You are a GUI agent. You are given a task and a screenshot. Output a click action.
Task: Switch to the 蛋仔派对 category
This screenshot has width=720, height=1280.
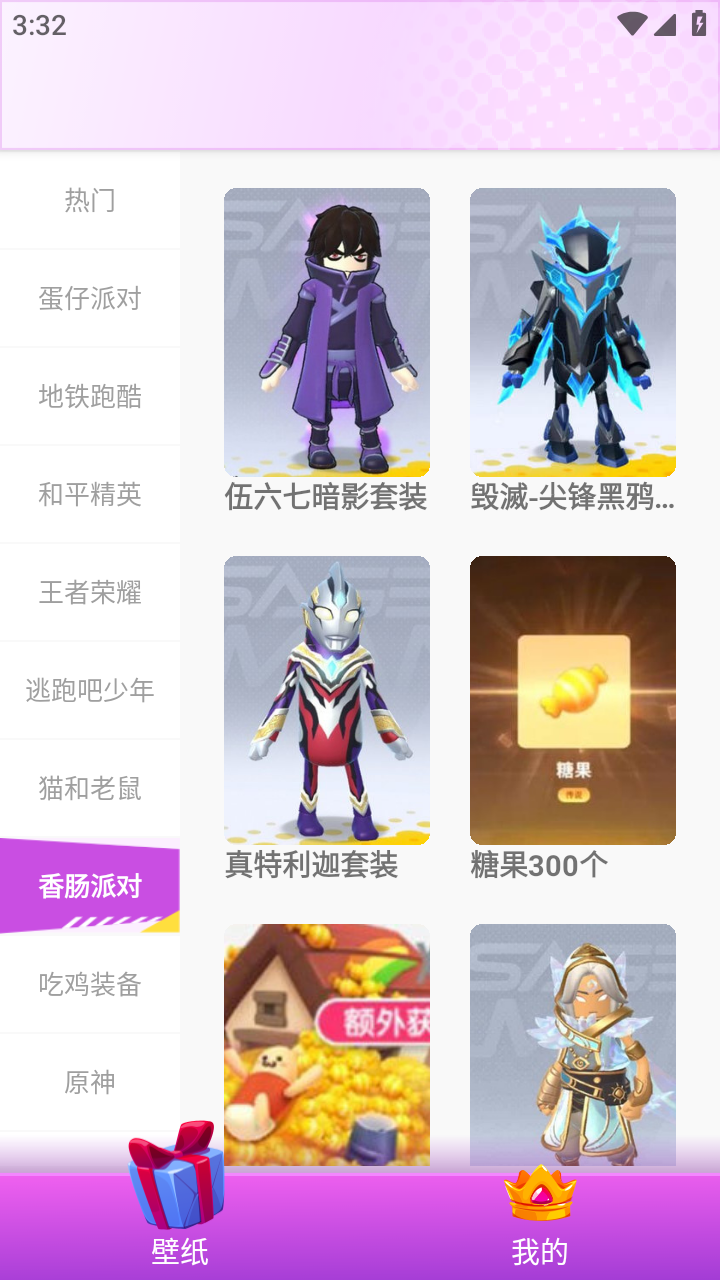90,298
